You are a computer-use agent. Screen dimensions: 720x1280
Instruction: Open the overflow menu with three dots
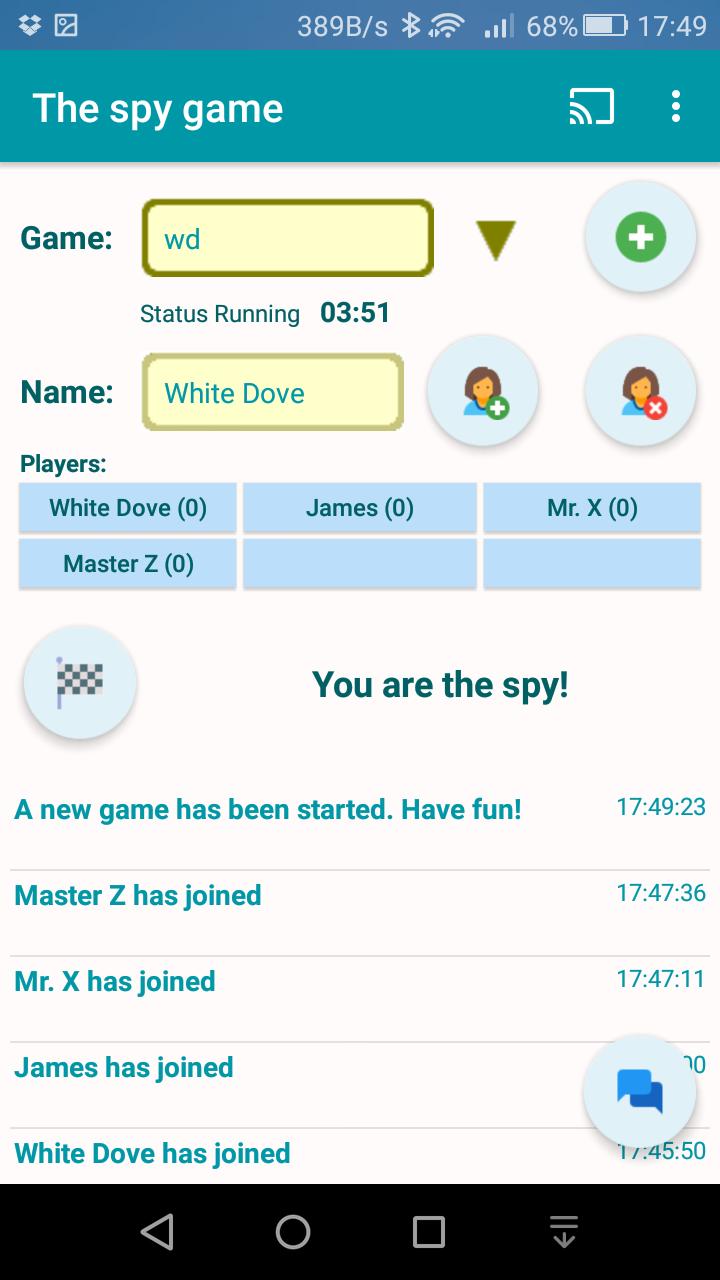(x=676, y=105)
